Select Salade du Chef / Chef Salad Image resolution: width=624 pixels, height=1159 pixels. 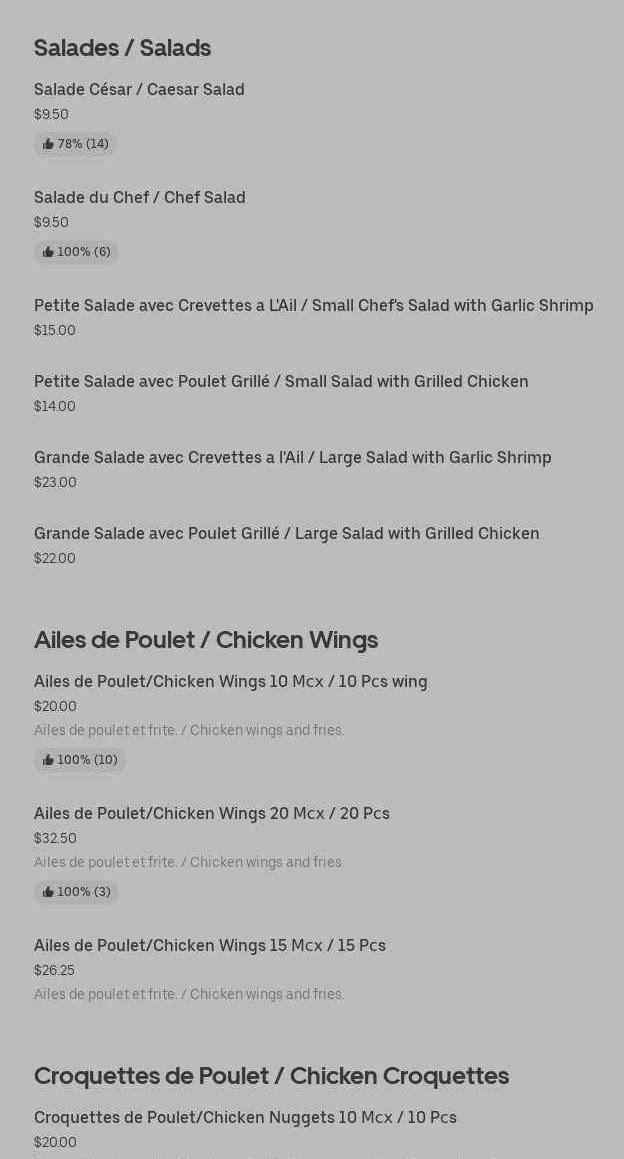click(x=140, y=198)
